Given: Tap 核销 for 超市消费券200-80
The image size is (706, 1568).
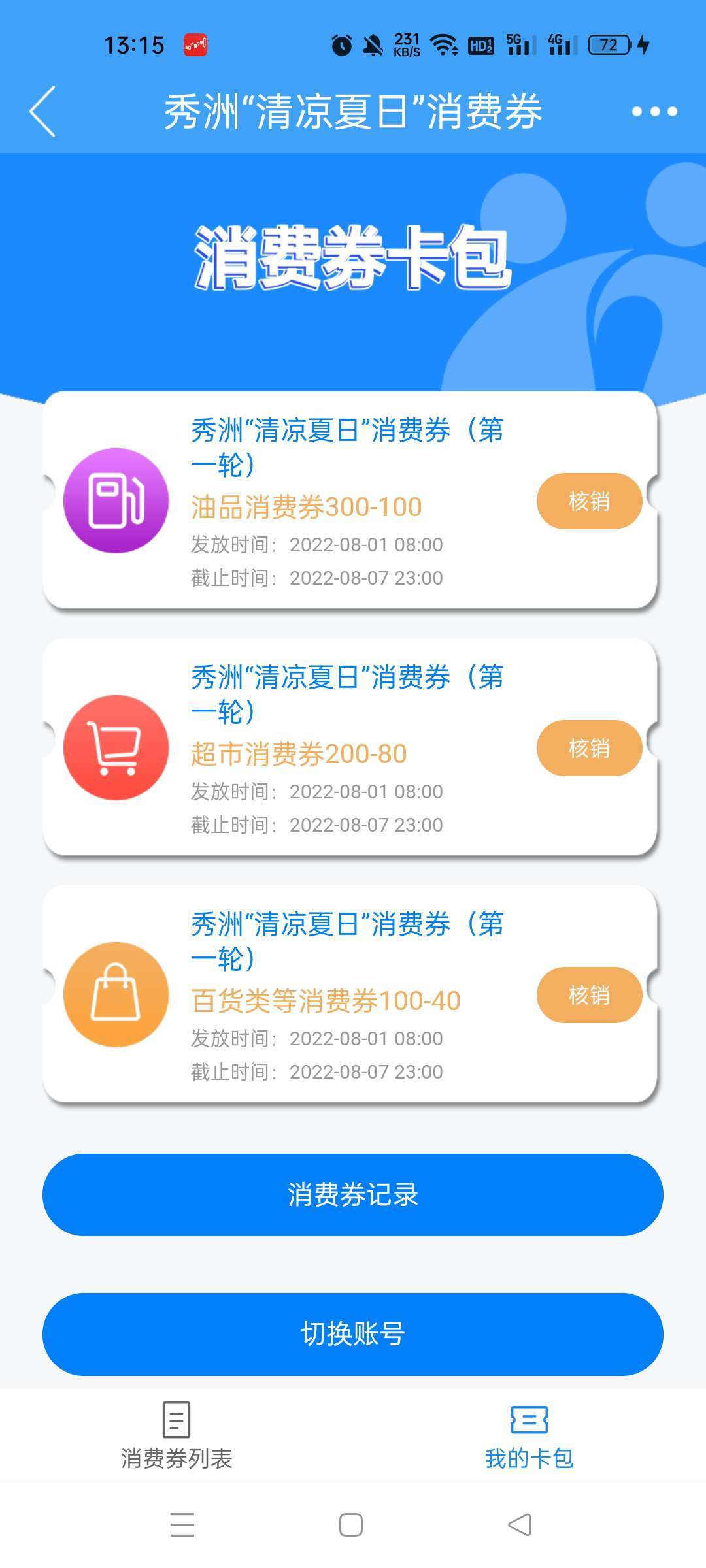Looking at the screenshot, I should click(x=589, y=748).
